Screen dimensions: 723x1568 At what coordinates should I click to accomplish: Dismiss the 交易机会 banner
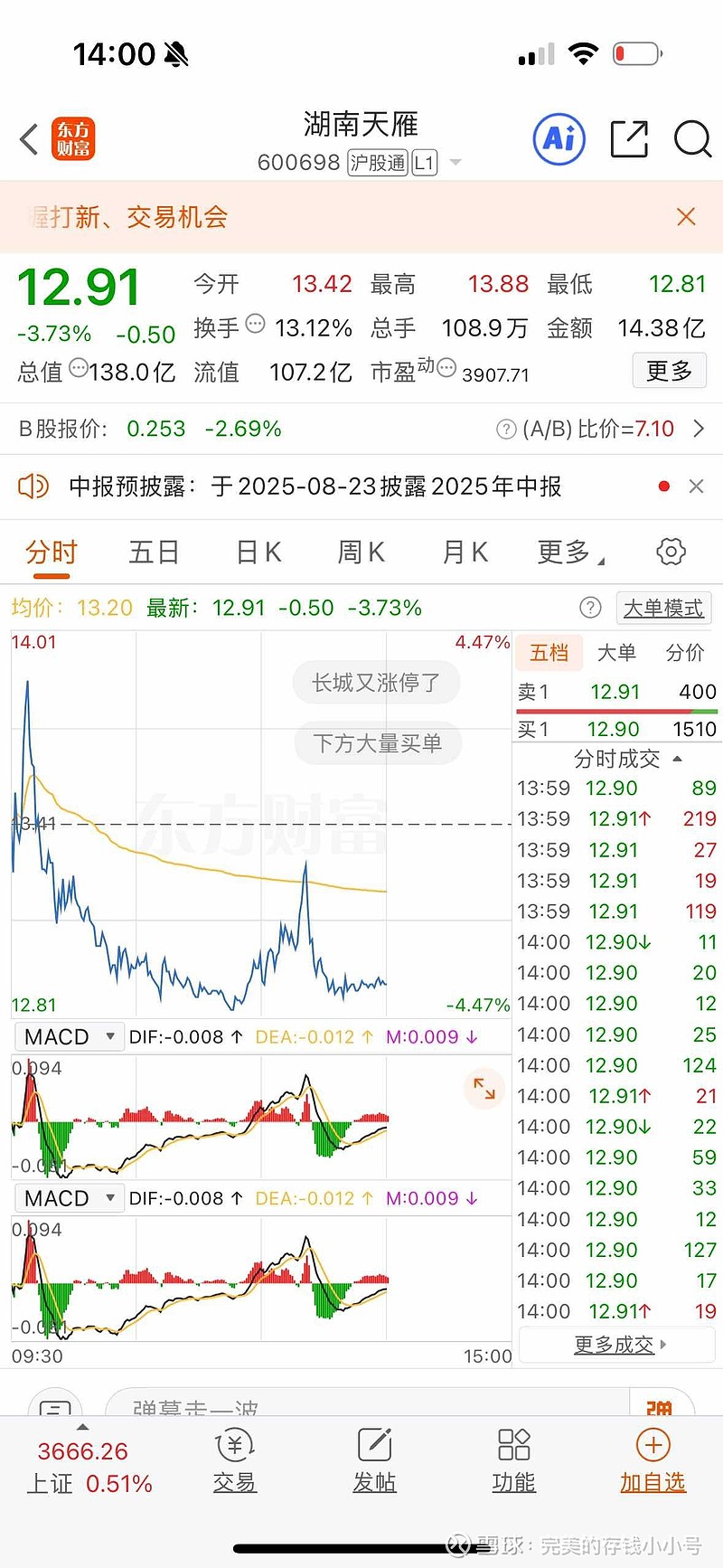tap(686, 217)
